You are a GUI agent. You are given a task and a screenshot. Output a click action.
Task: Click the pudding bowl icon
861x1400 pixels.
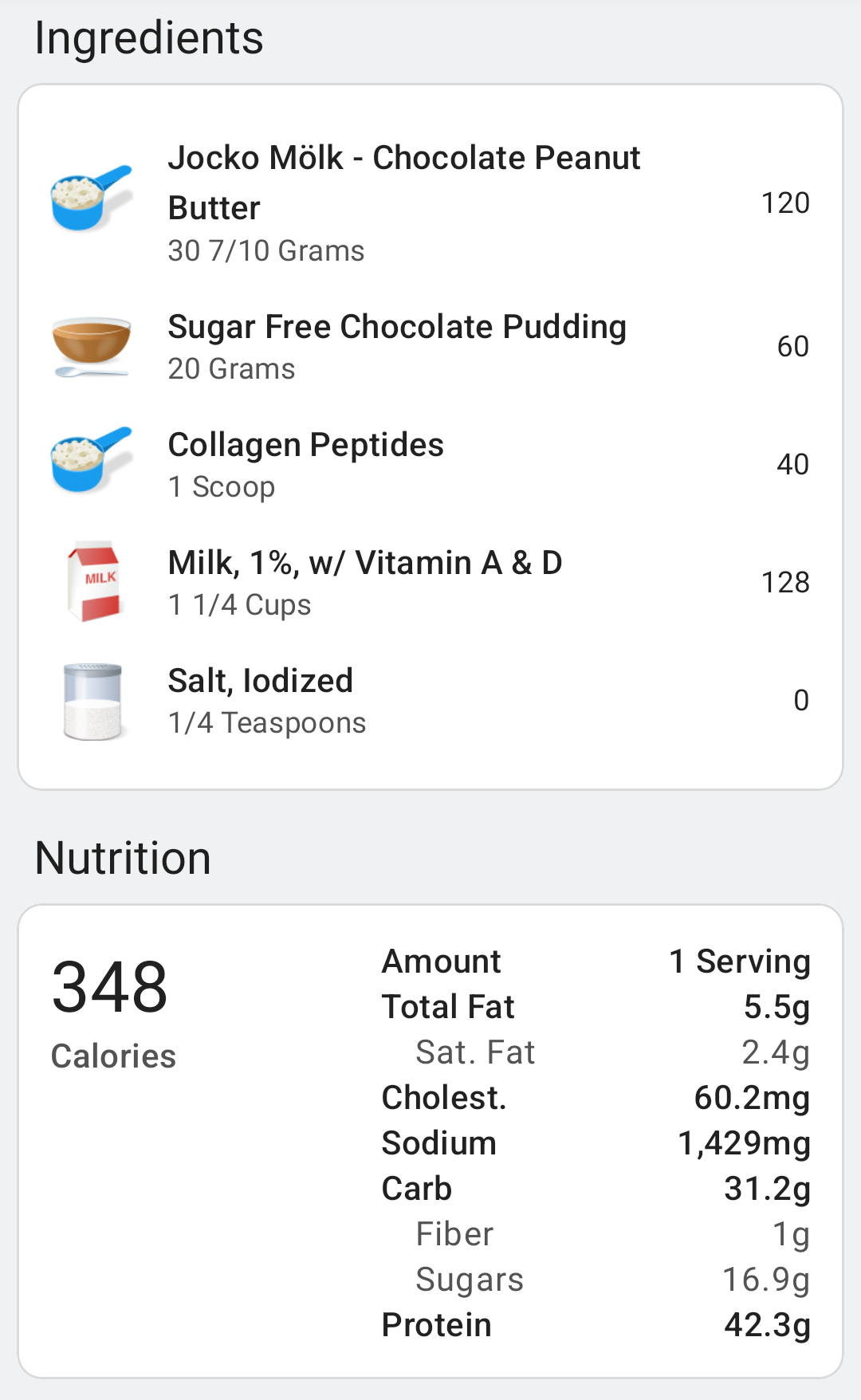(x=90, y=339)
